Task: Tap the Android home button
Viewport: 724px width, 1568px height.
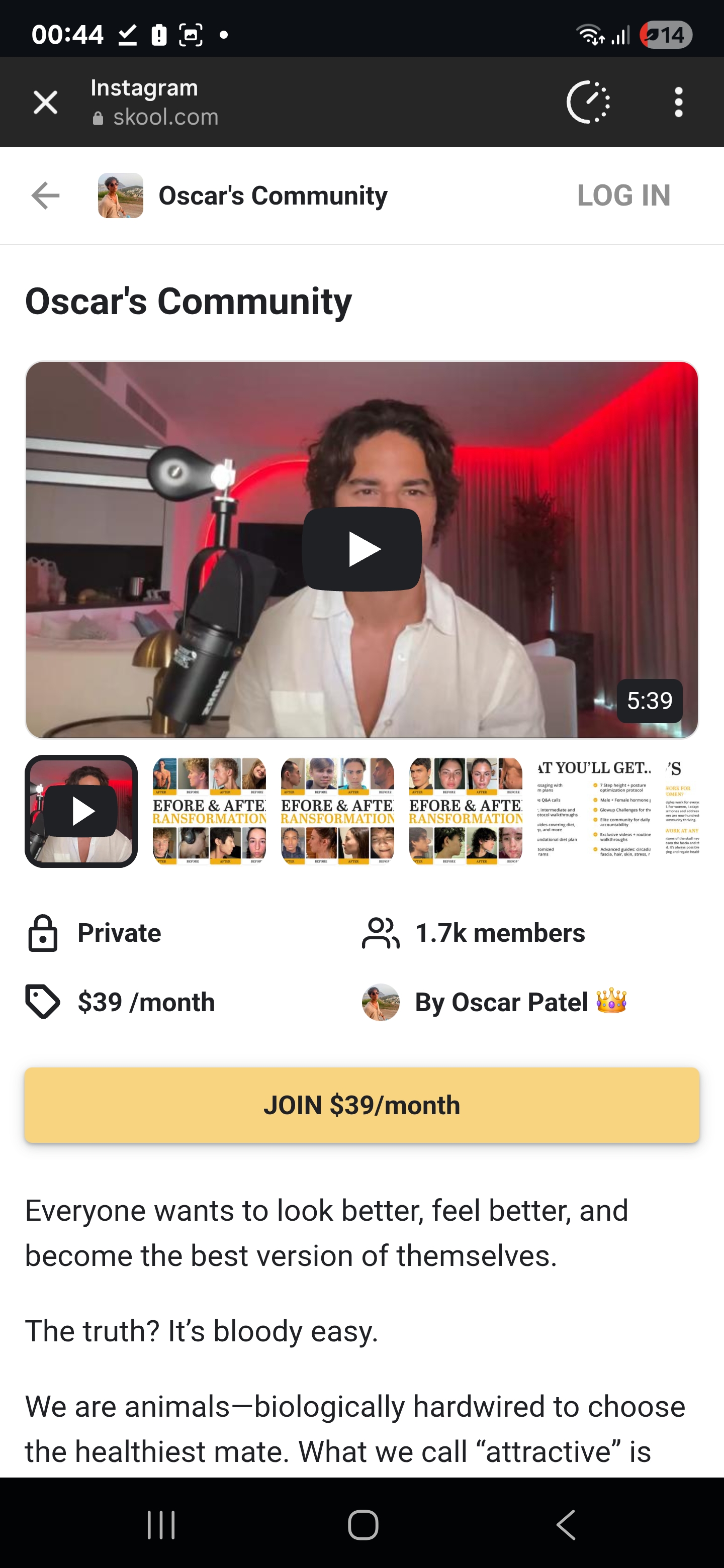Action: (x=361, y=1525)
